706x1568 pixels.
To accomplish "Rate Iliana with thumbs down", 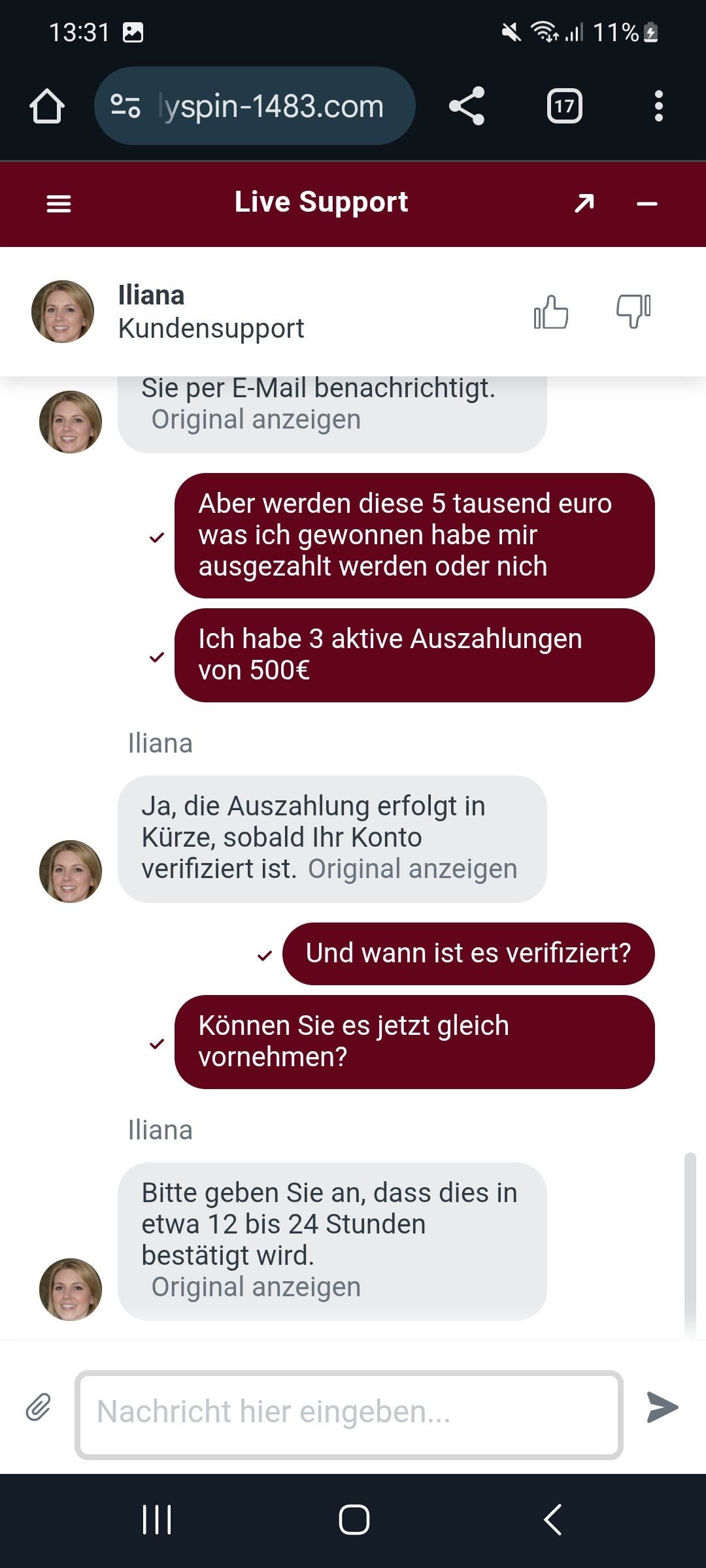I will tap(633, 310).
